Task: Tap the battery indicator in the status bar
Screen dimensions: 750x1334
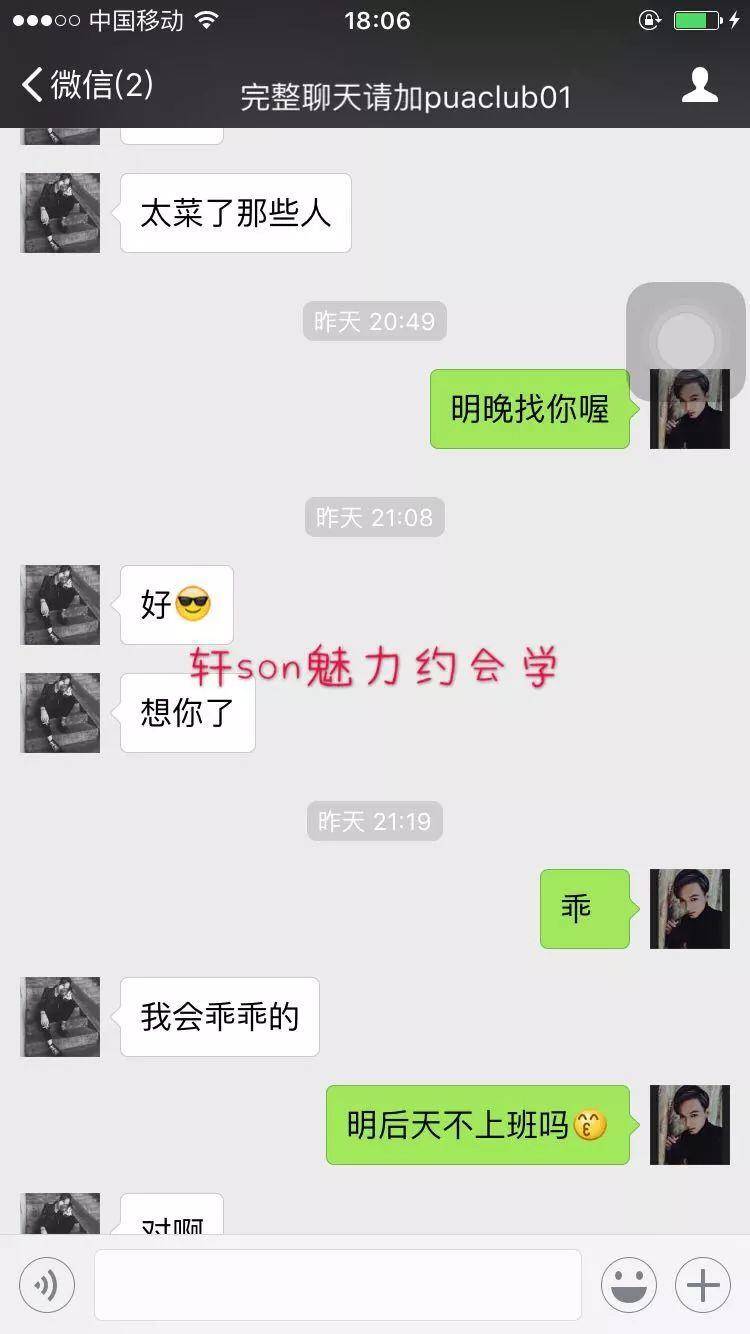Action: click(696, 18)
